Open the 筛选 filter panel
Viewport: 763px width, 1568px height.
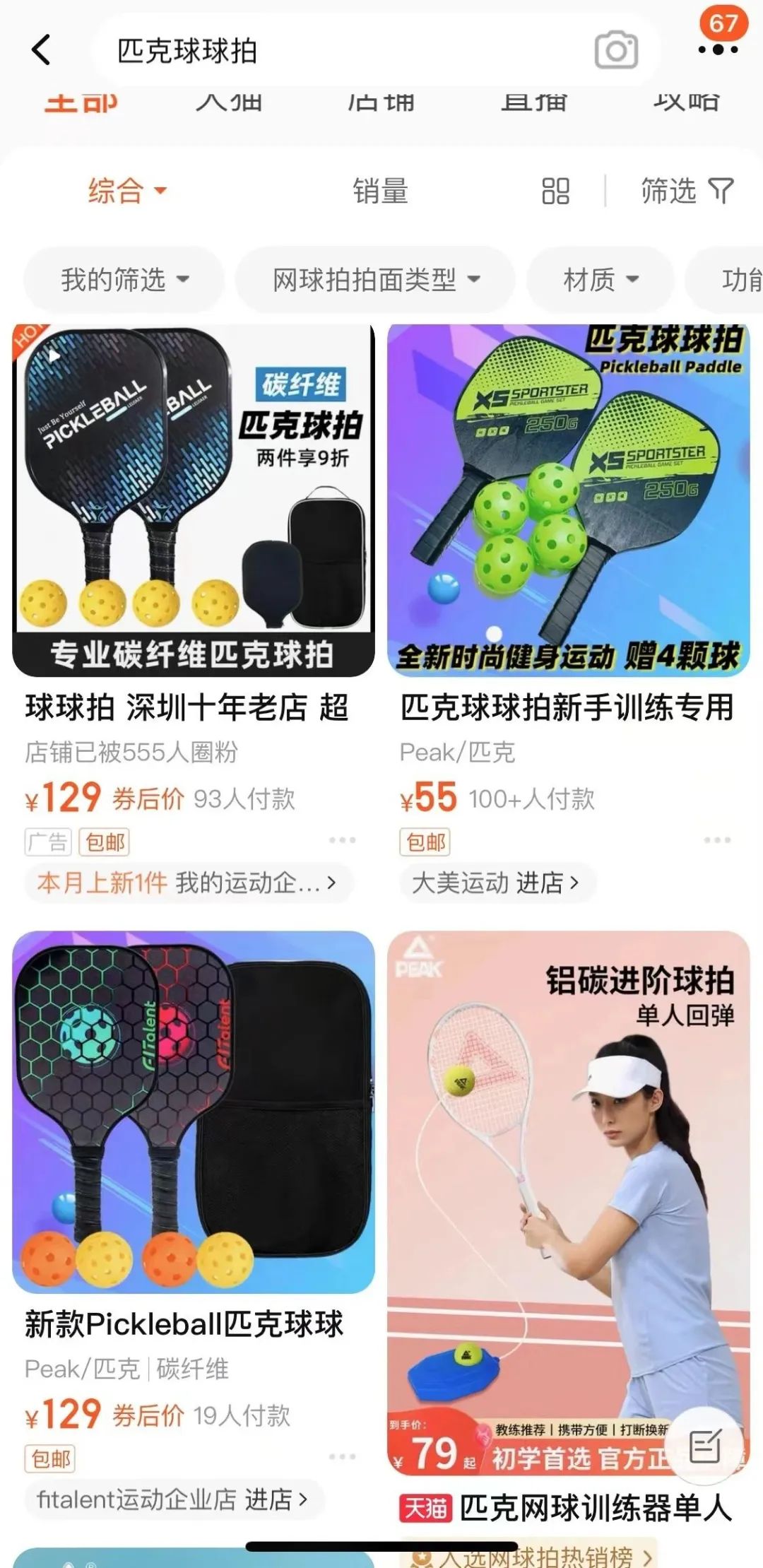[x=687, y=191]
